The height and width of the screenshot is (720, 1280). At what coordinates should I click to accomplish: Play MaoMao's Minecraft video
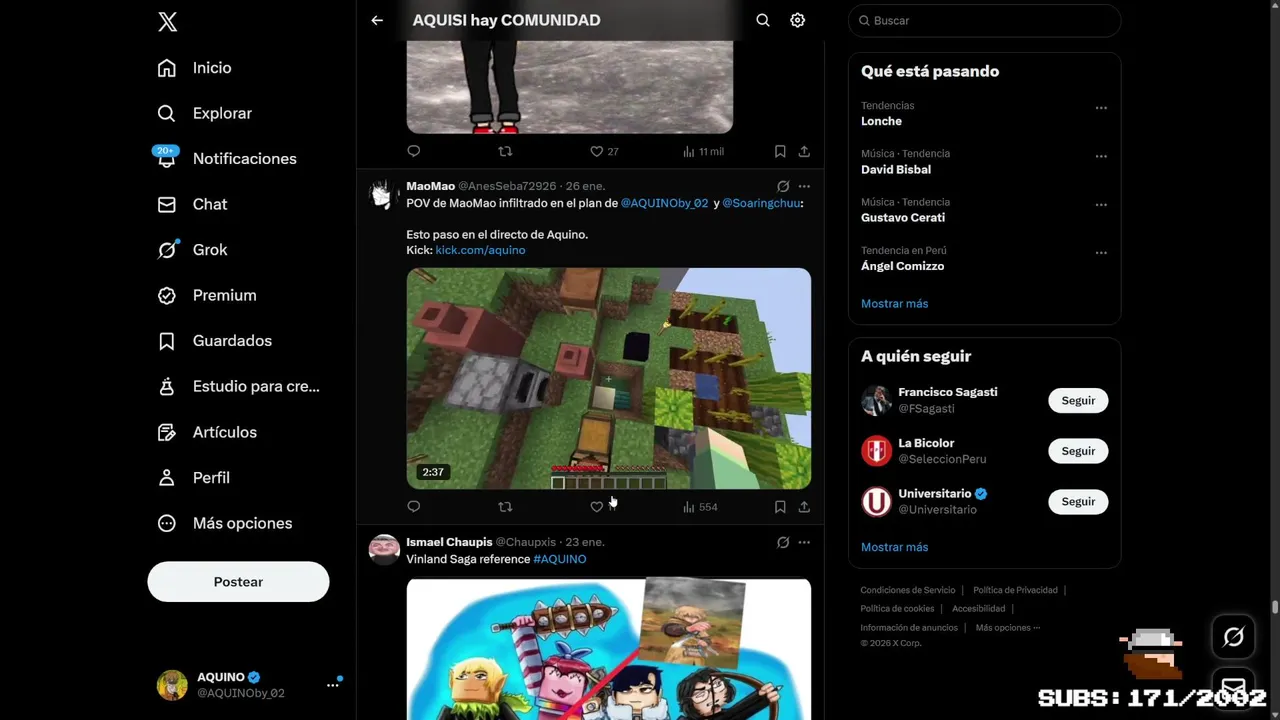608,378
